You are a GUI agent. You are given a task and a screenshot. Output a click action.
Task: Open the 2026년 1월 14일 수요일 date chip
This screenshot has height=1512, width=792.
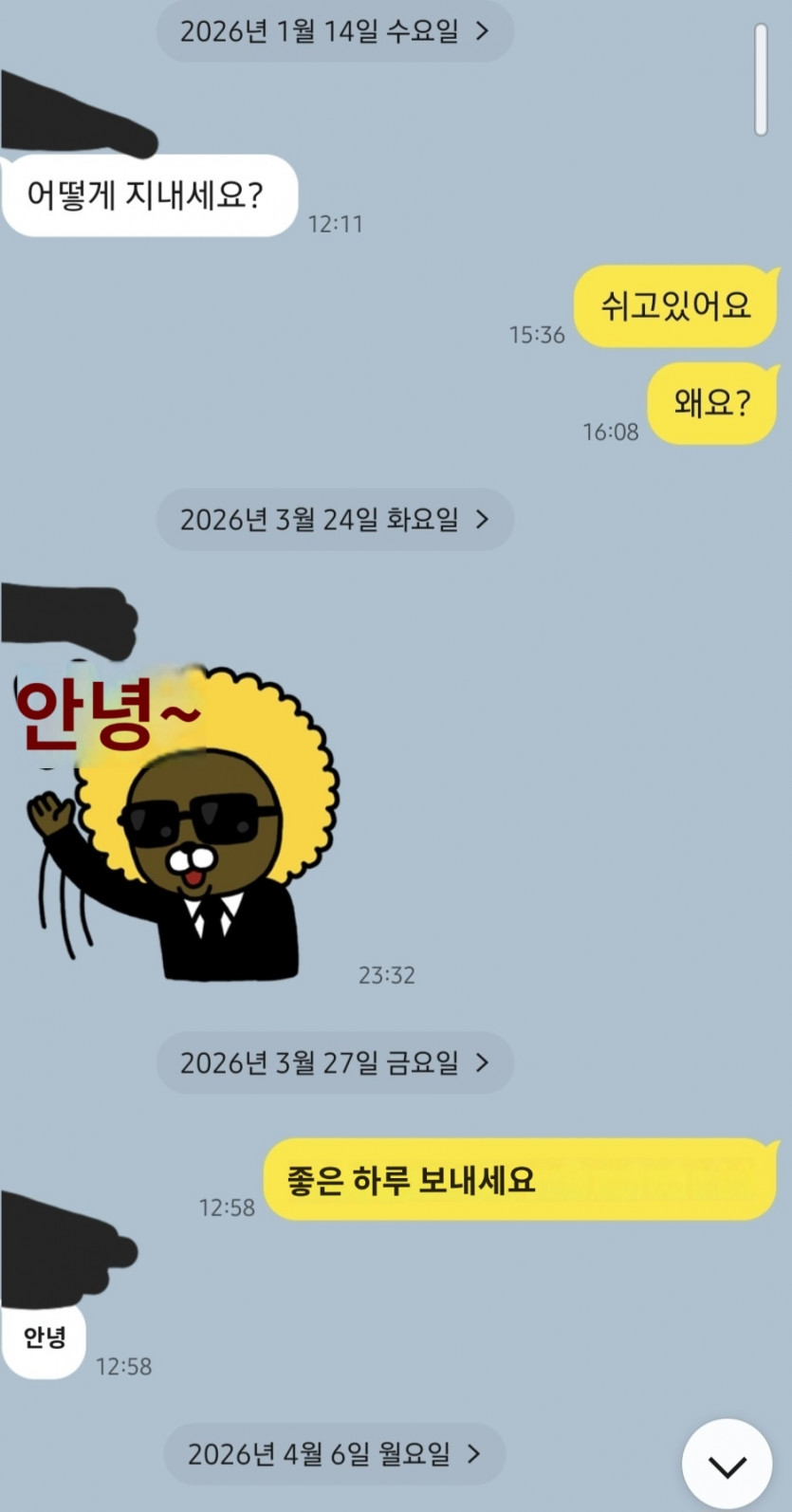(x=335, y=31)
